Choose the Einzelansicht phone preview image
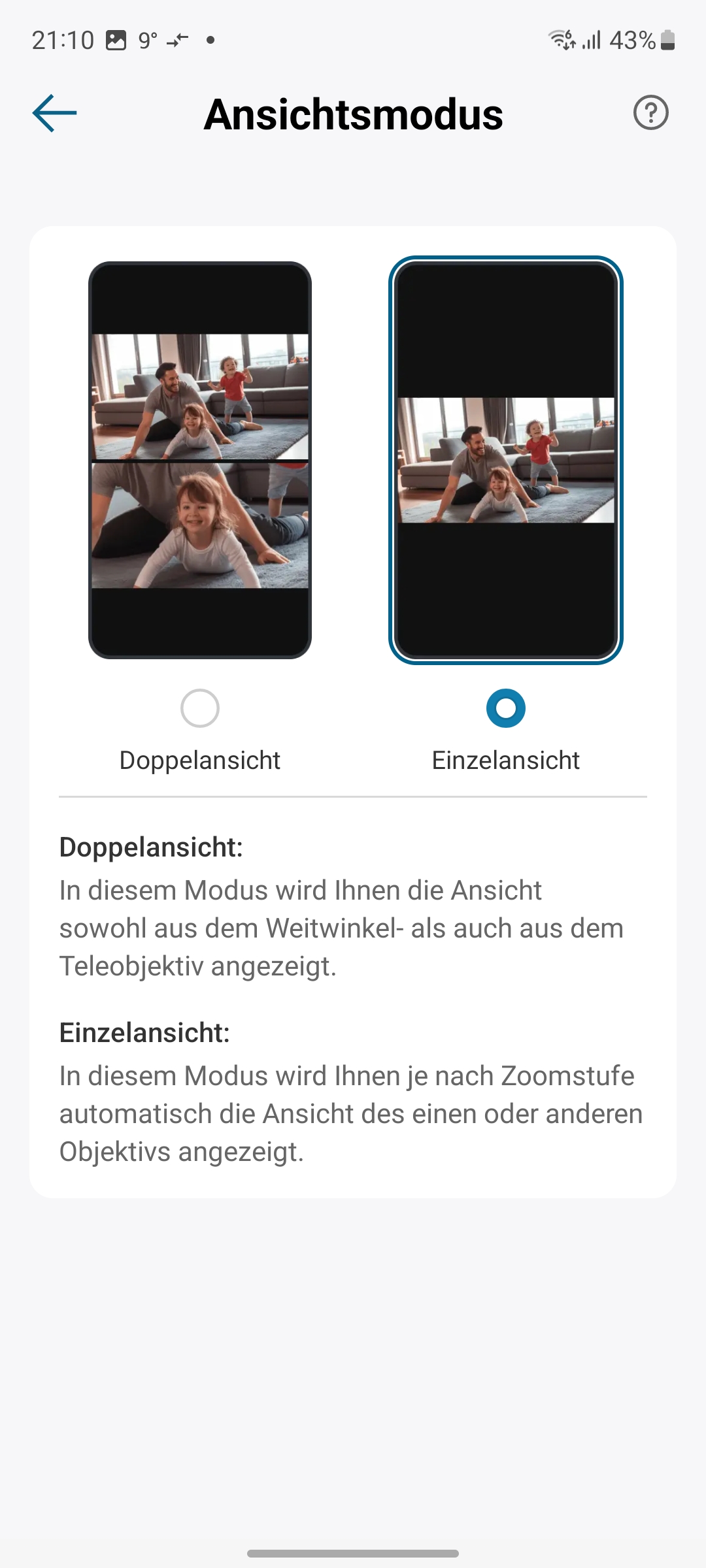706x1568 pixels. click(506, 460)
